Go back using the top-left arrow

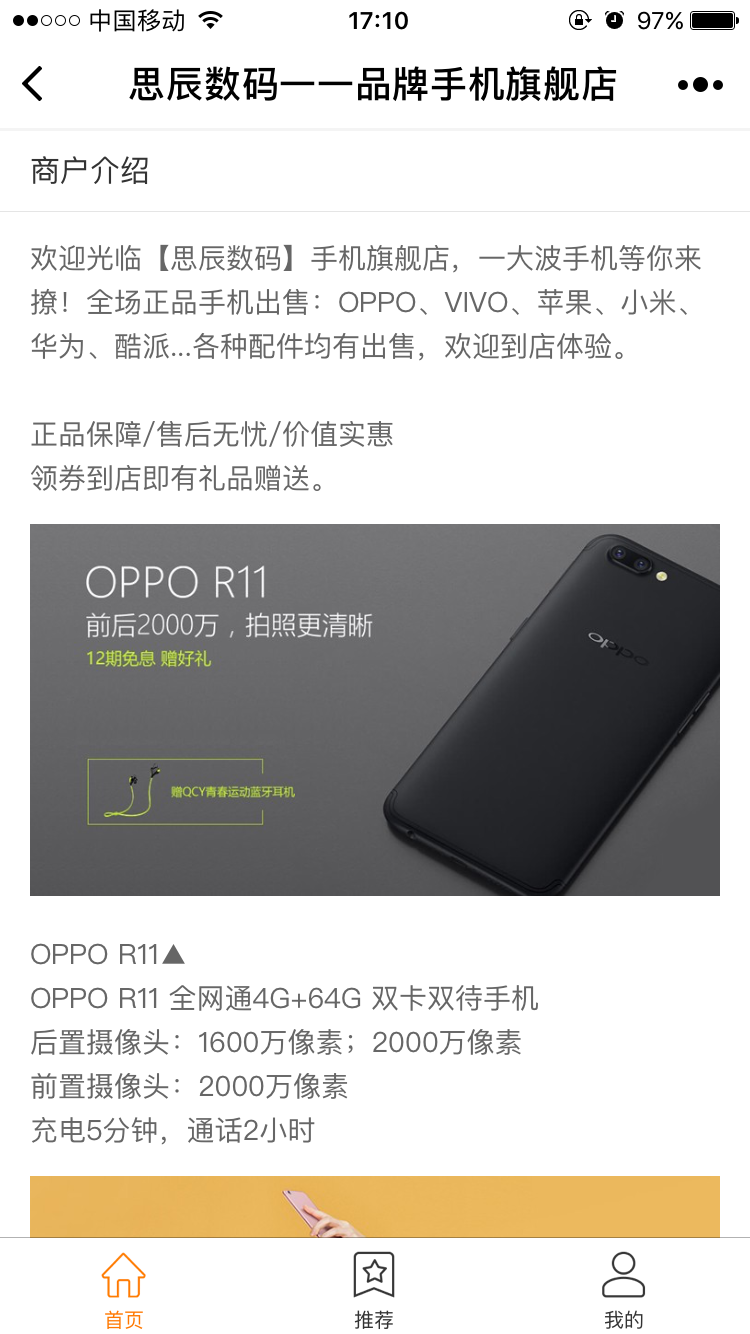pos(34,84)
